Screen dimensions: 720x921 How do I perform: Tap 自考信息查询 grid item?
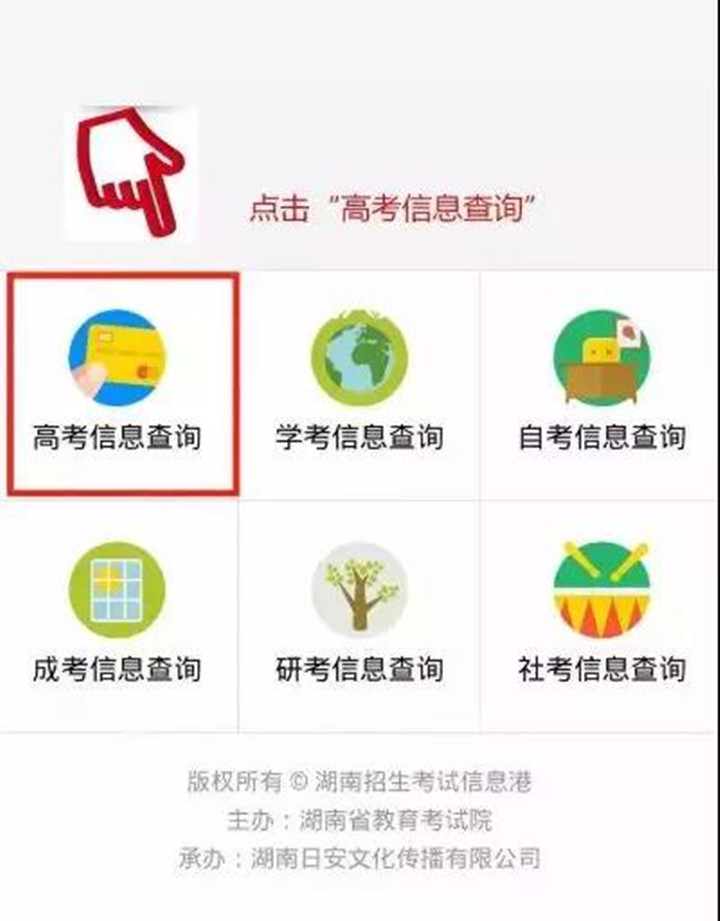[601, 385]
